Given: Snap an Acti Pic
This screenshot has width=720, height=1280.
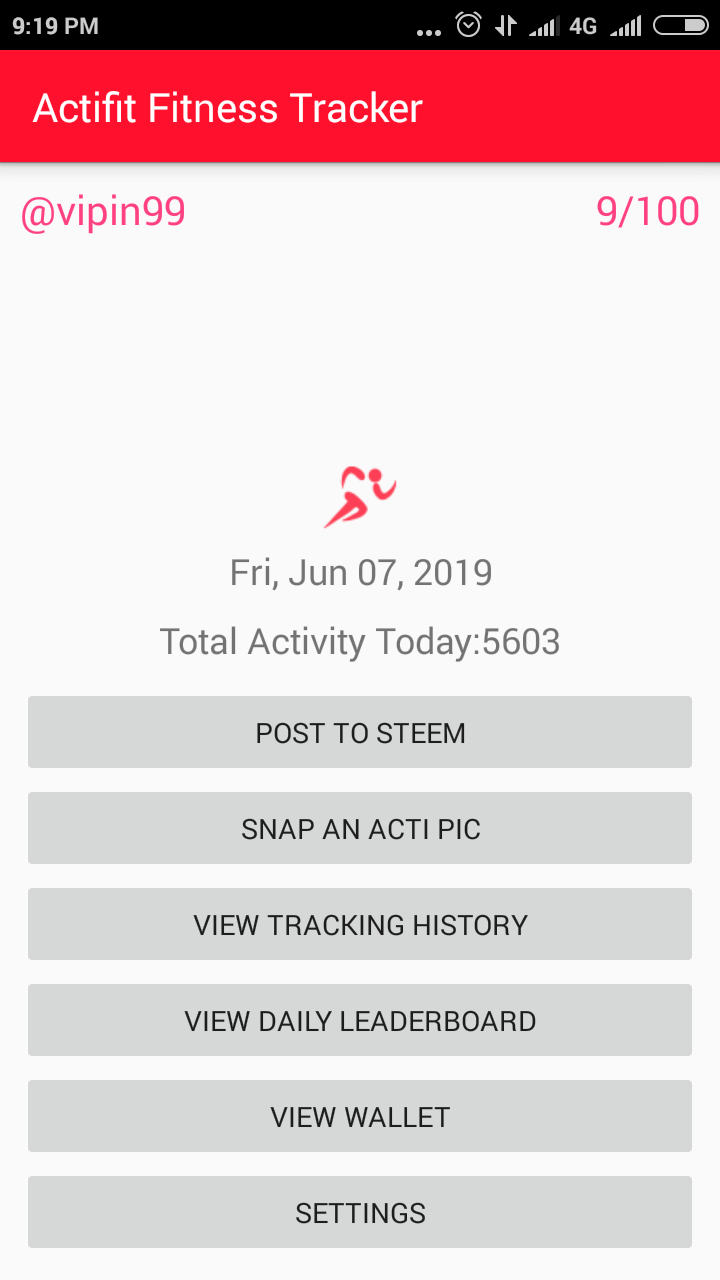Looking at the screenshot, I should [x=360, y=828].
